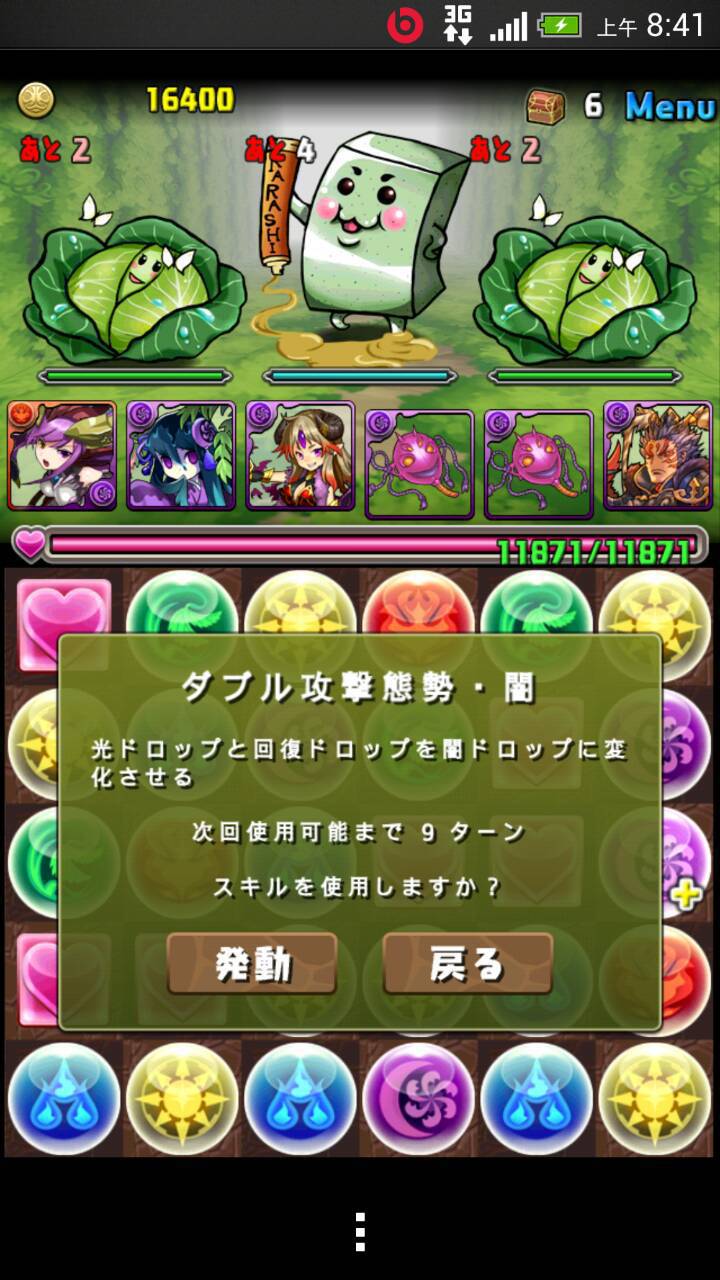Image resolution: width=720 pixels, height=1280 pixels.
Task: Open the game Menu
Action: (670, 106)
